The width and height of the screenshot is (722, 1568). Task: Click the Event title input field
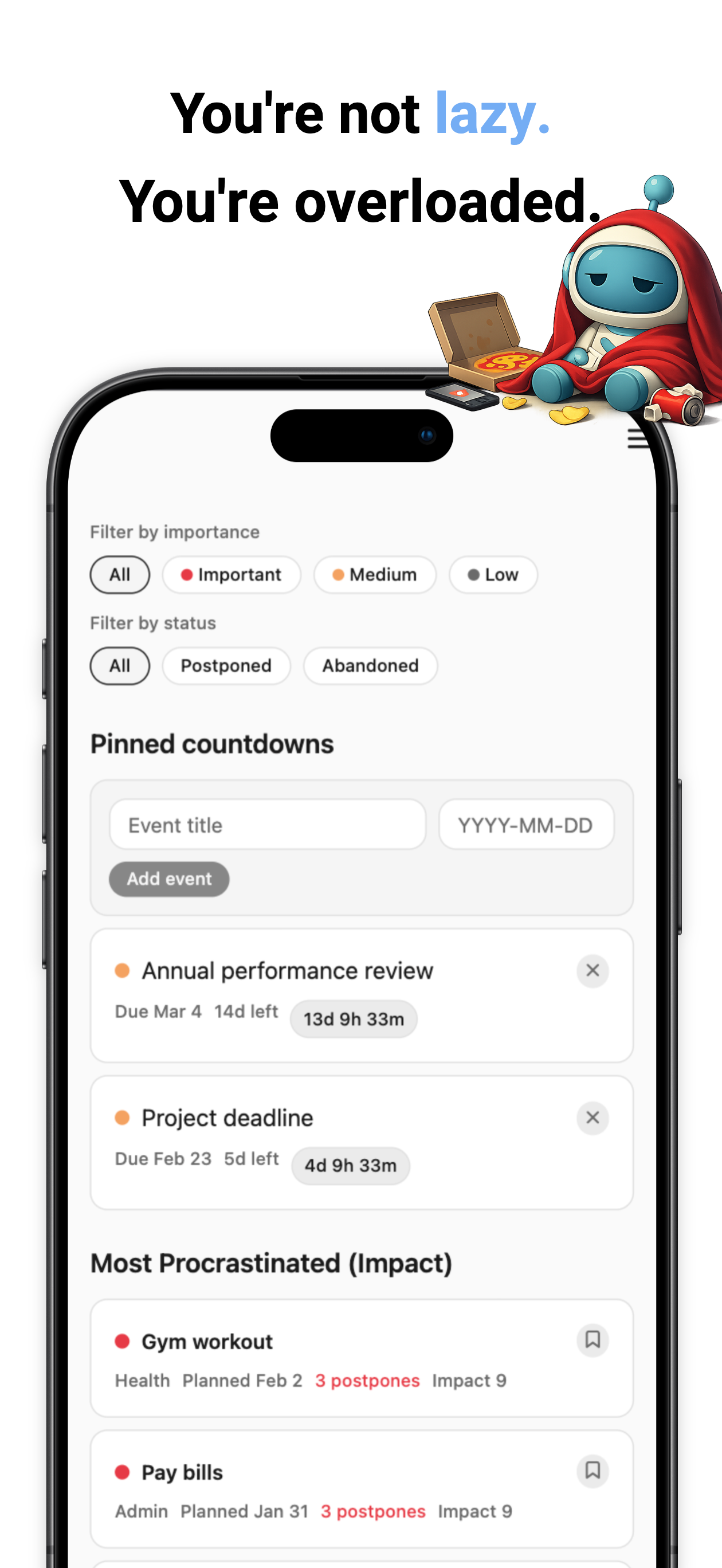point(268,824)
